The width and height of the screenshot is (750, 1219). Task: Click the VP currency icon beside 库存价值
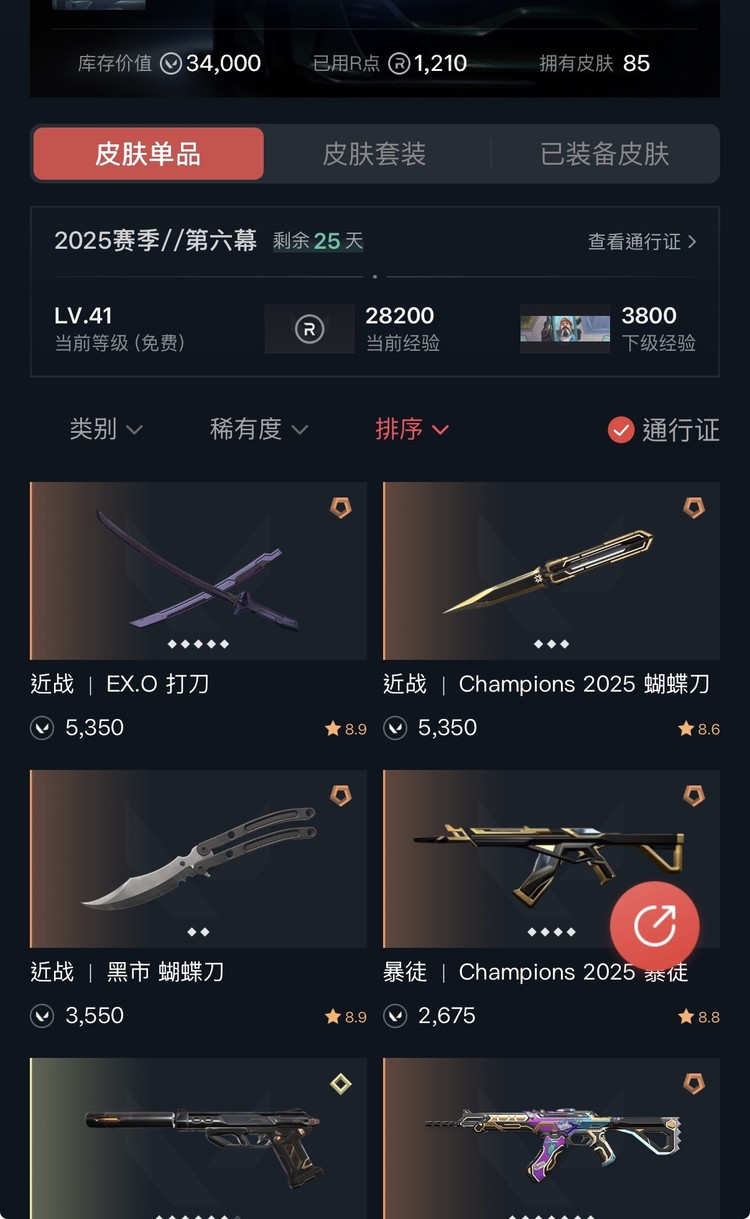pyautogui.click(x=172, y=63)
